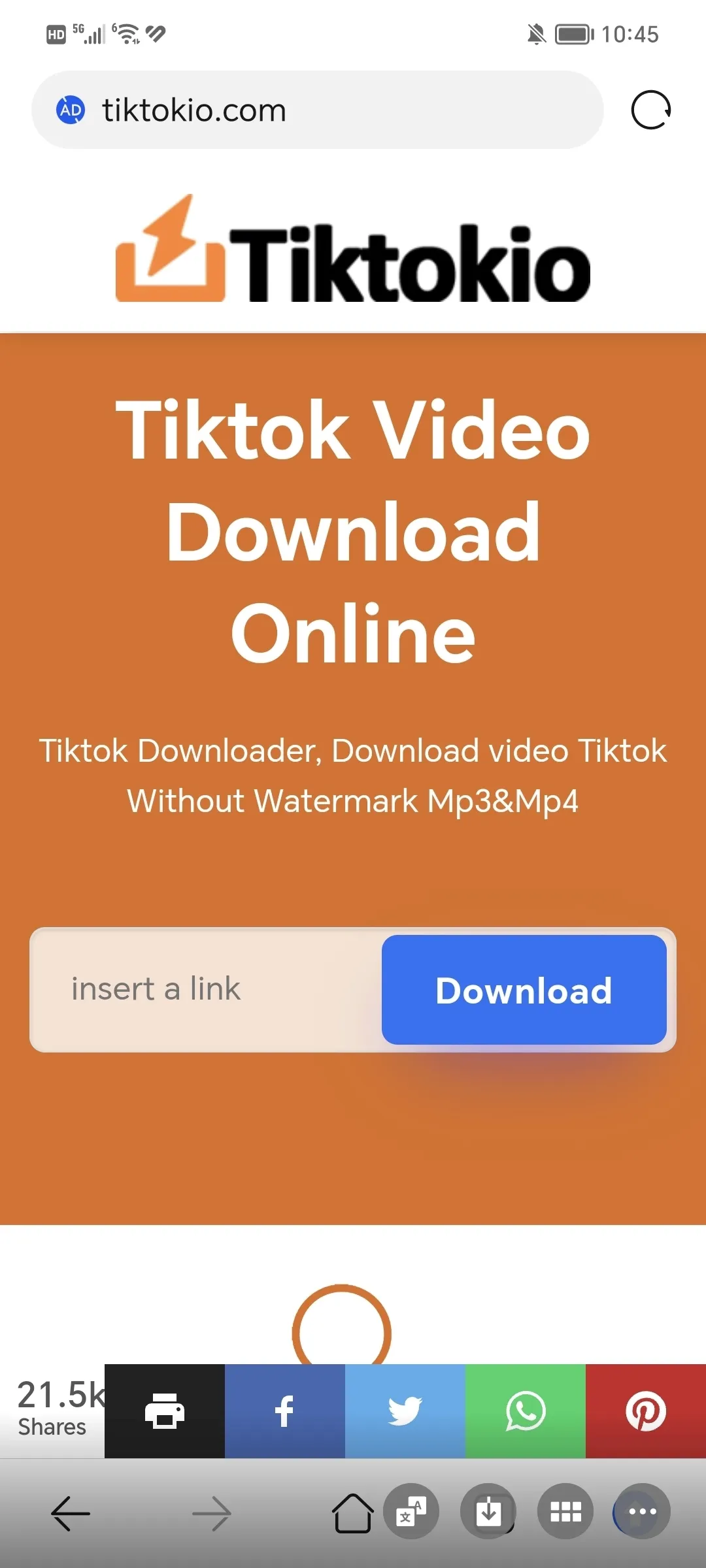This screenshot has height=1568, width=706.
Task: Pin the page on Pinterest
Action: tap(645, 1411)
